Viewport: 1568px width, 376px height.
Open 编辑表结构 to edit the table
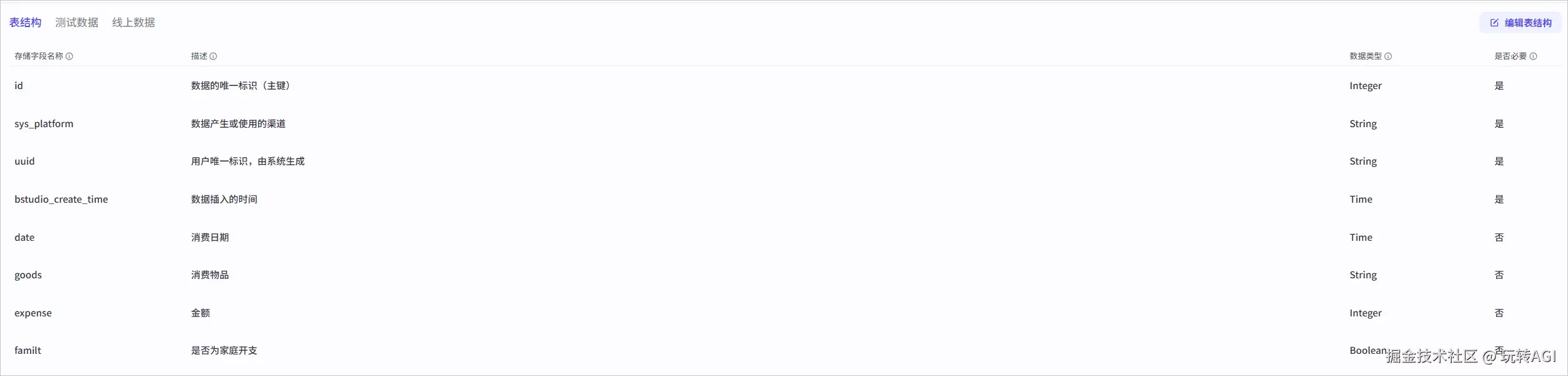pyautogui.click(x=1520, y=23)
